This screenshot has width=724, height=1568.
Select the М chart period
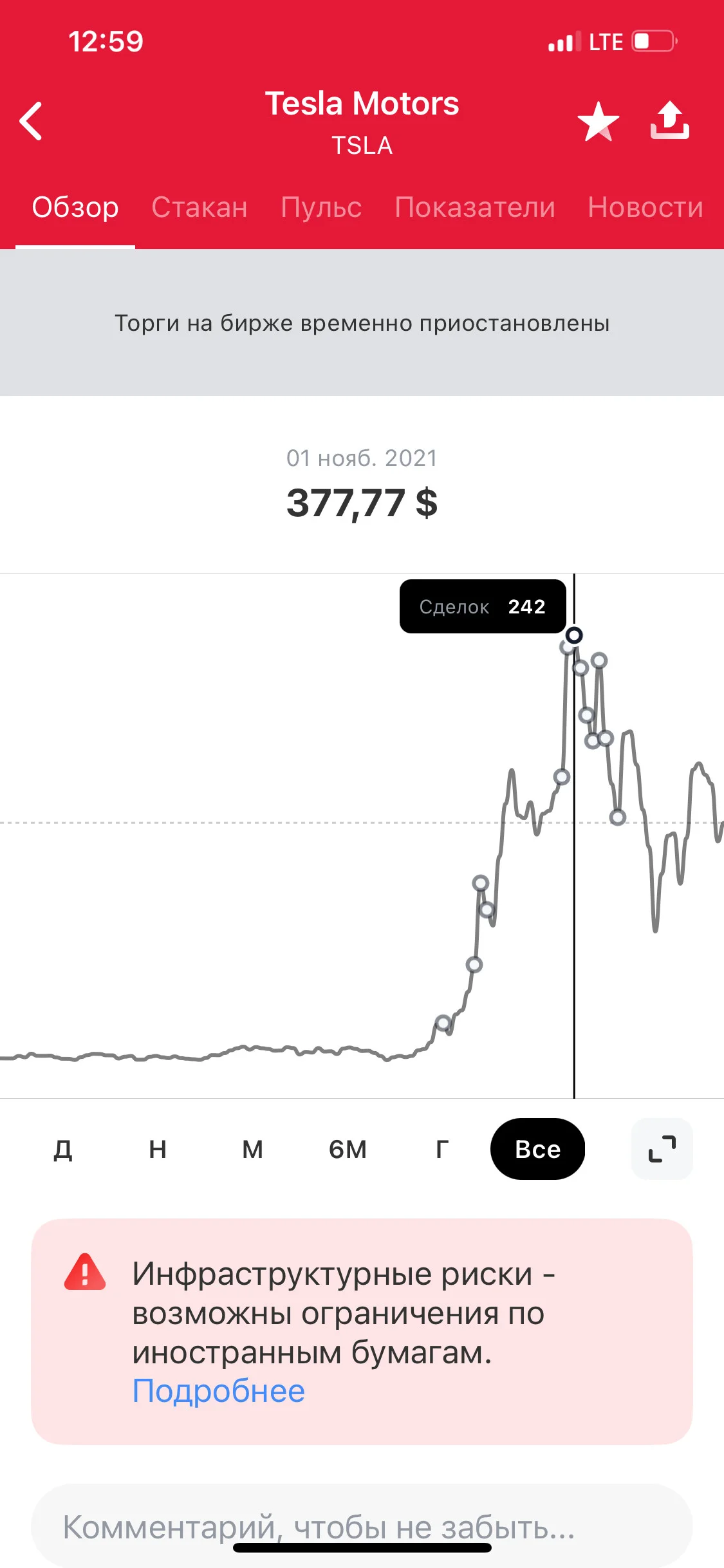253,1149
